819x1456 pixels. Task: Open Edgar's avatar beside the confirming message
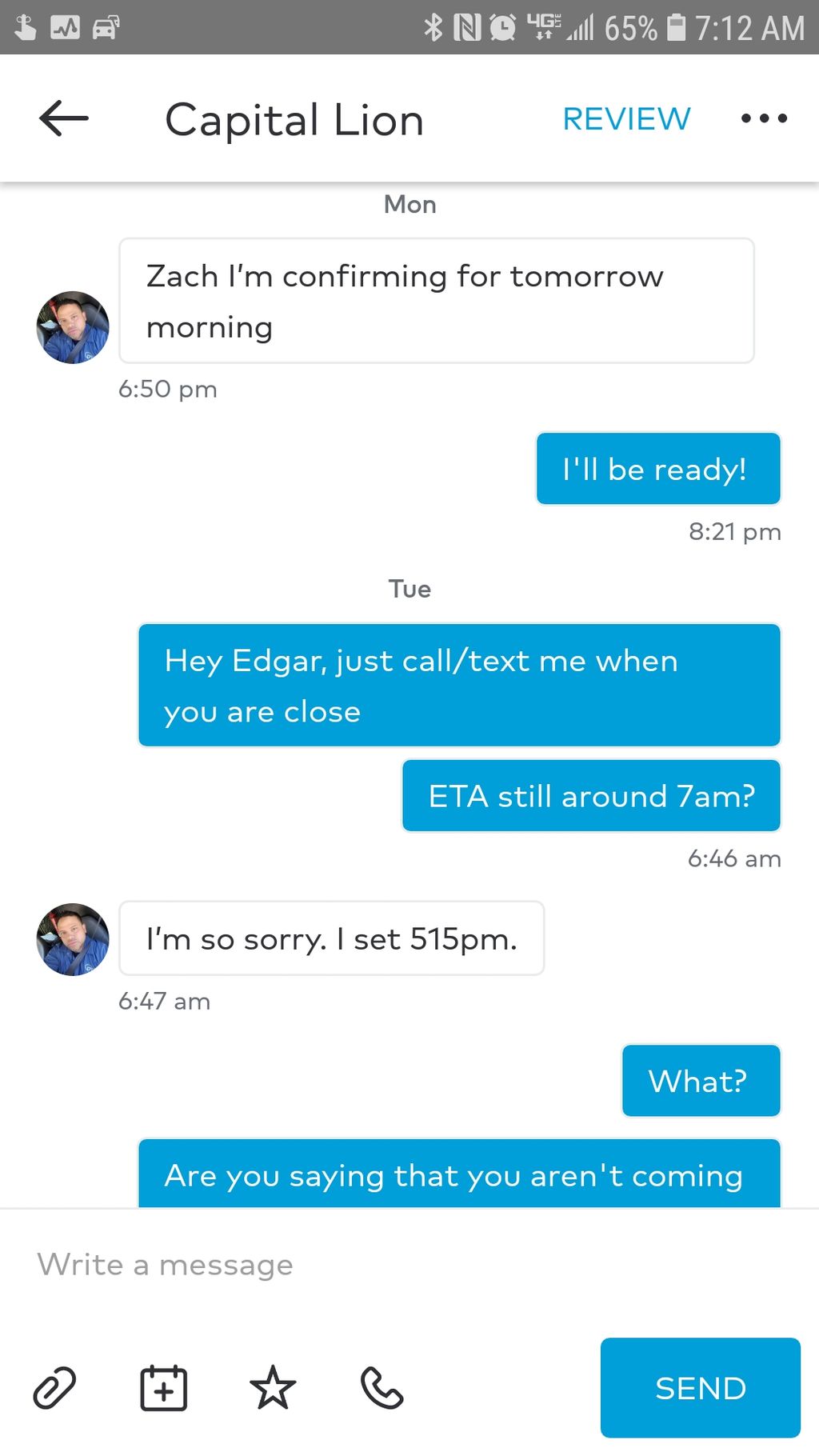tap(73, 327)
